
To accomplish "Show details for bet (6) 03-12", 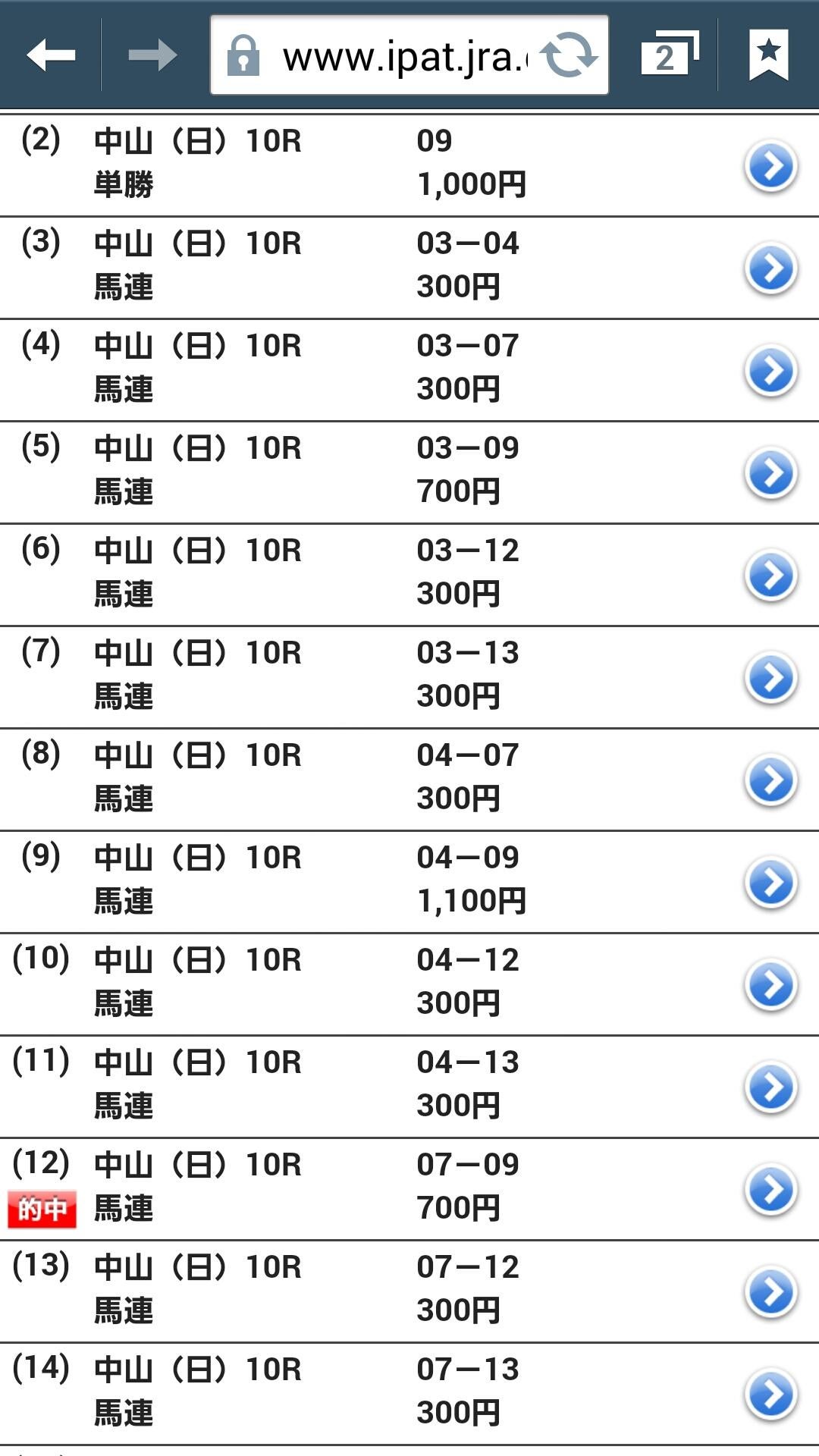I will (x=770, y=576).
